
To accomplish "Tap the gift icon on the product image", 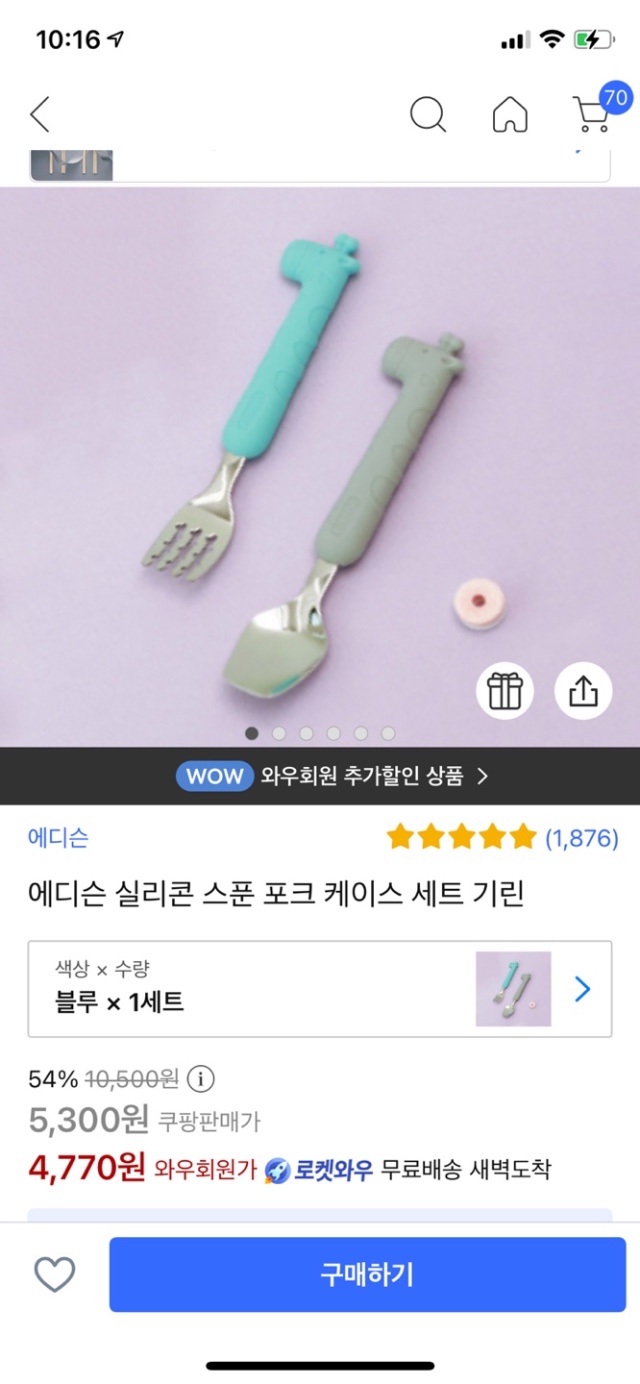I will coord(505,690).
